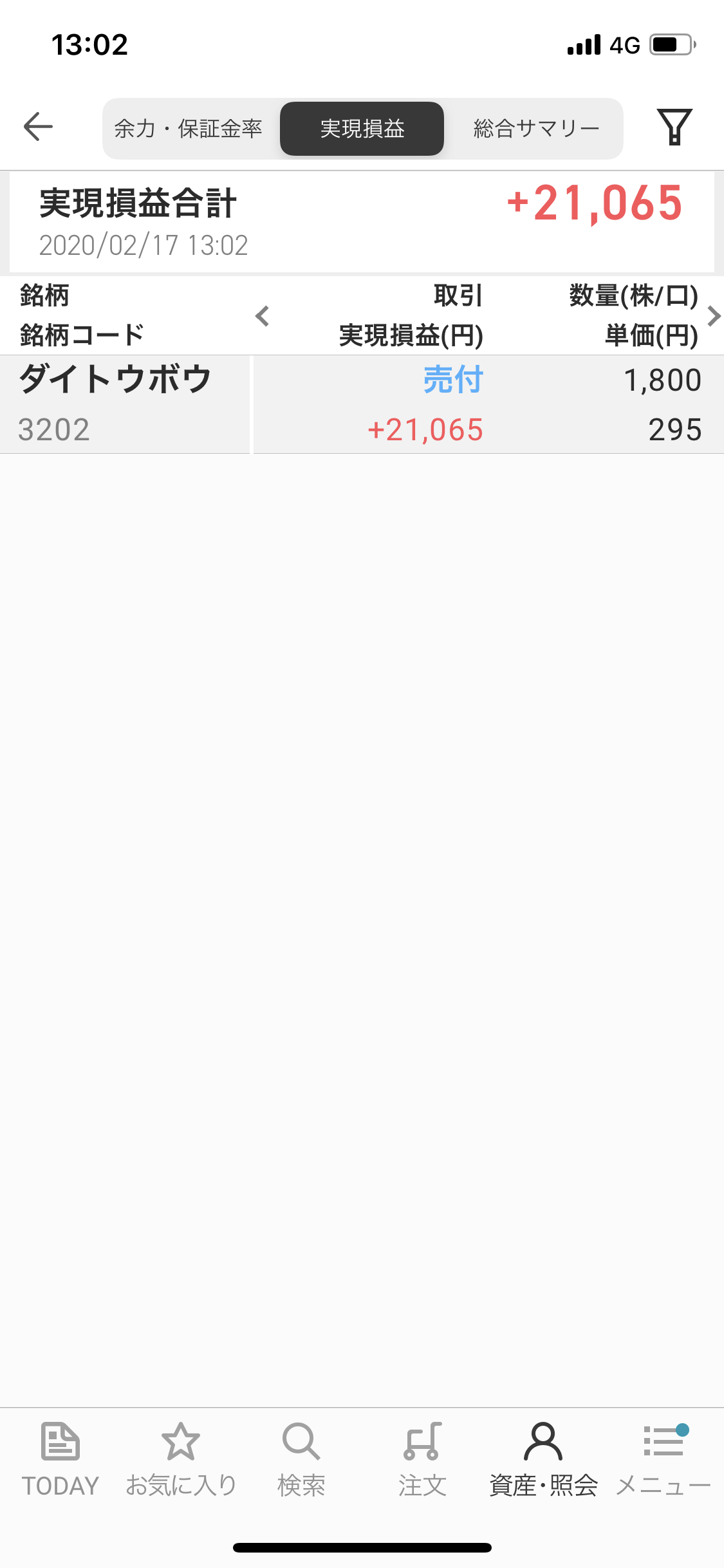Open the filter funnel icon
724x1568 pixels.
(674, 127)
